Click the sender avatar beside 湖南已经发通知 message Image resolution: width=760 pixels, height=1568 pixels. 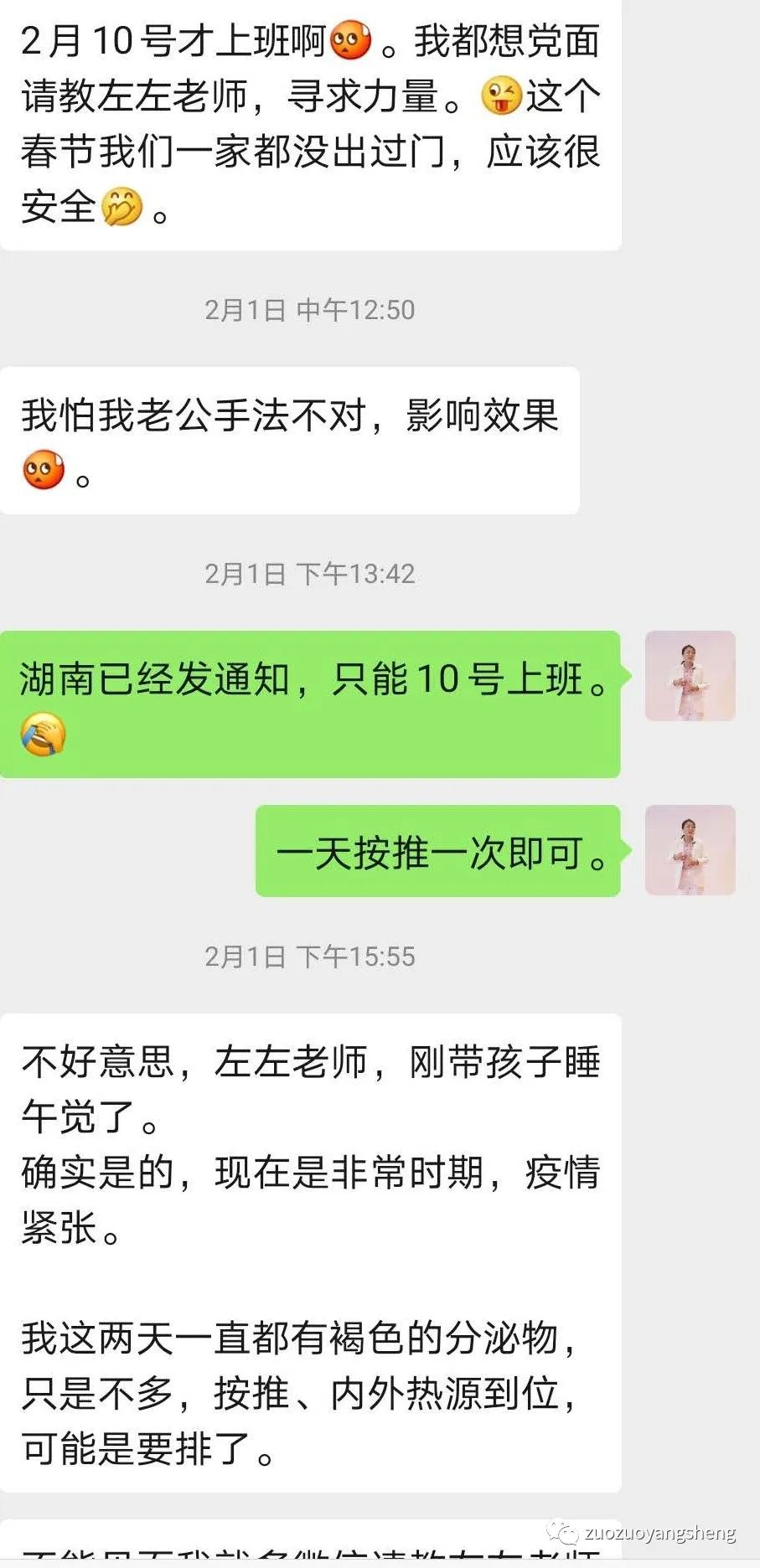pyautogui.click(x=690, y=677)
